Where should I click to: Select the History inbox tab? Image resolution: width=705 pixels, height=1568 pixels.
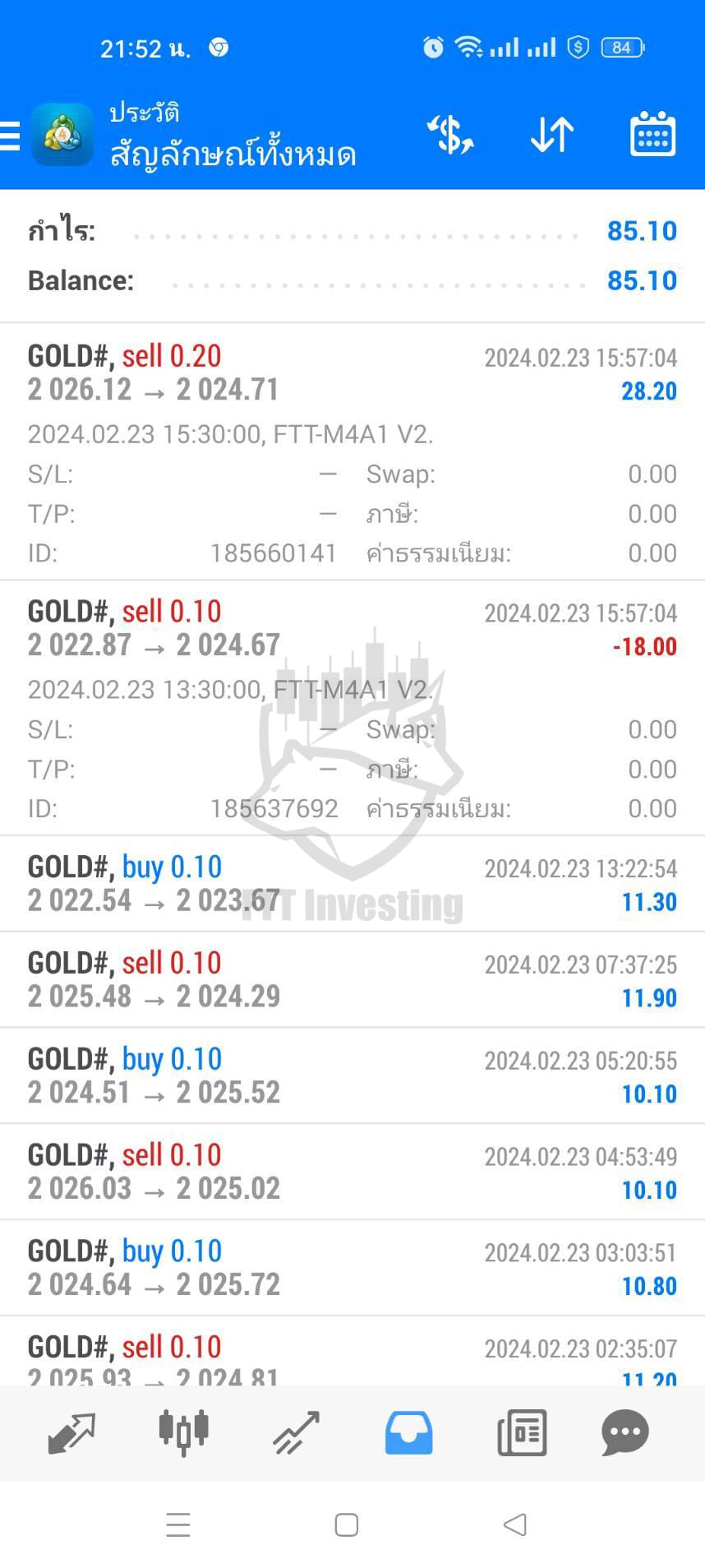coord(409,1433)
